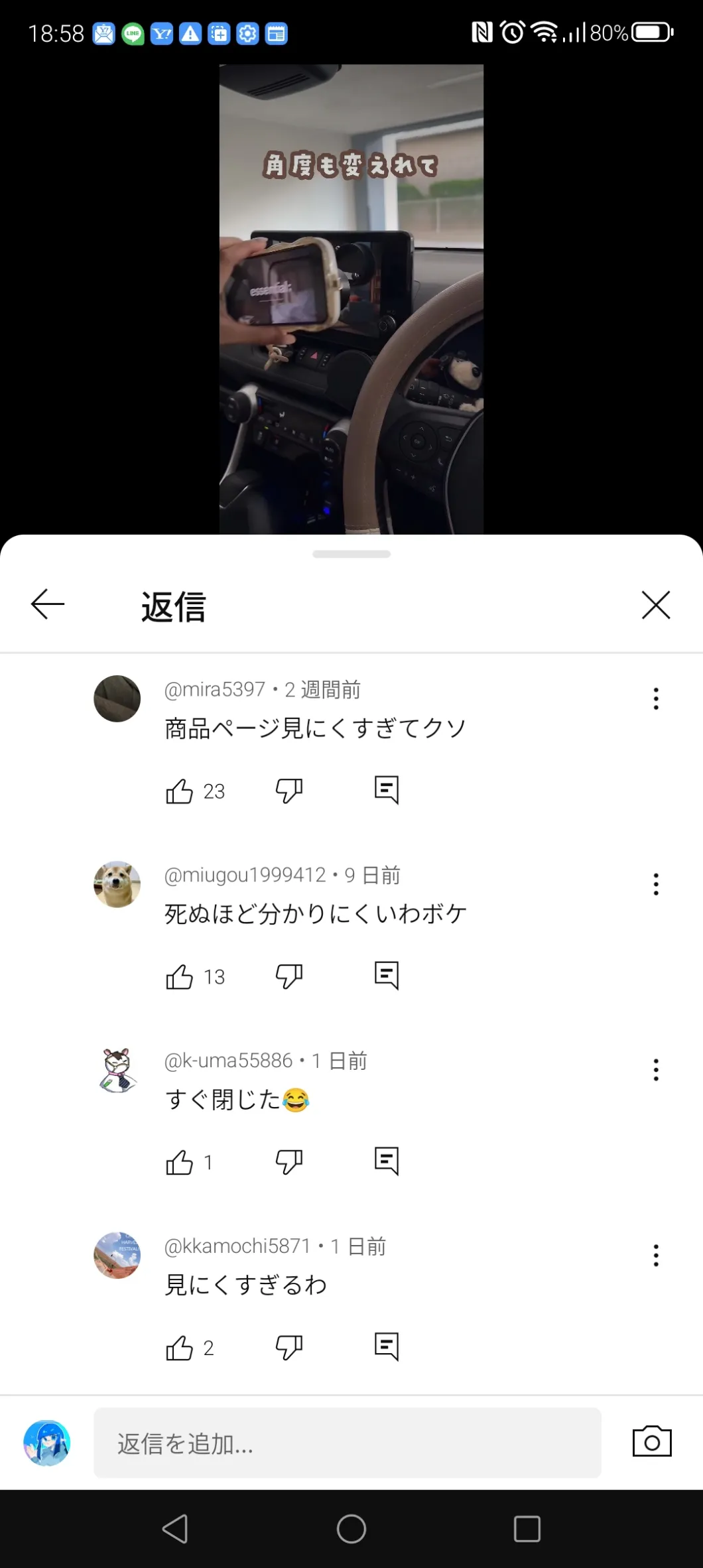
Task: Dislike @miugou1999412's comment
Action: (288, 976)
